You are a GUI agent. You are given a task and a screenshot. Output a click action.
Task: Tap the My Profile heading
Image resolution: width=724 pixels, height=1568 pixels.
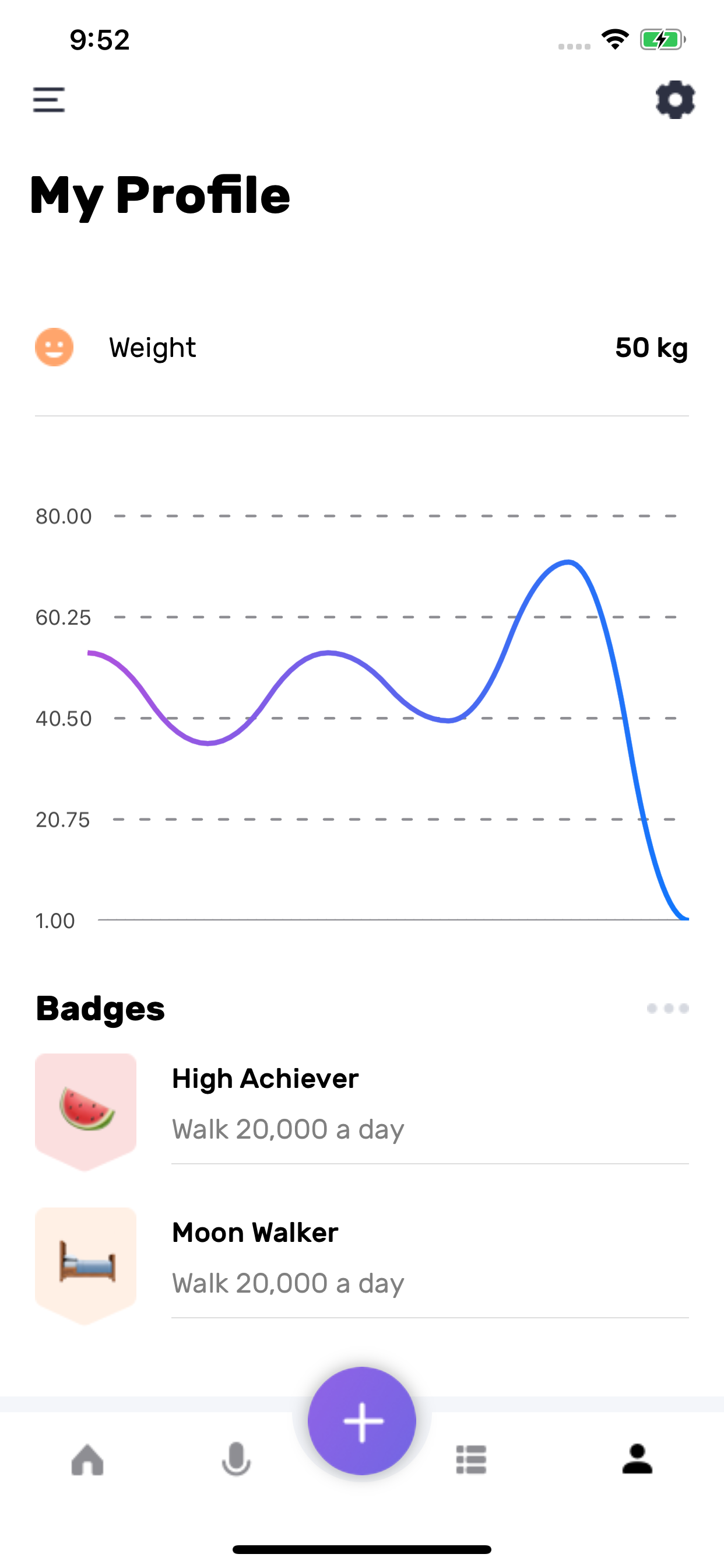160,195
